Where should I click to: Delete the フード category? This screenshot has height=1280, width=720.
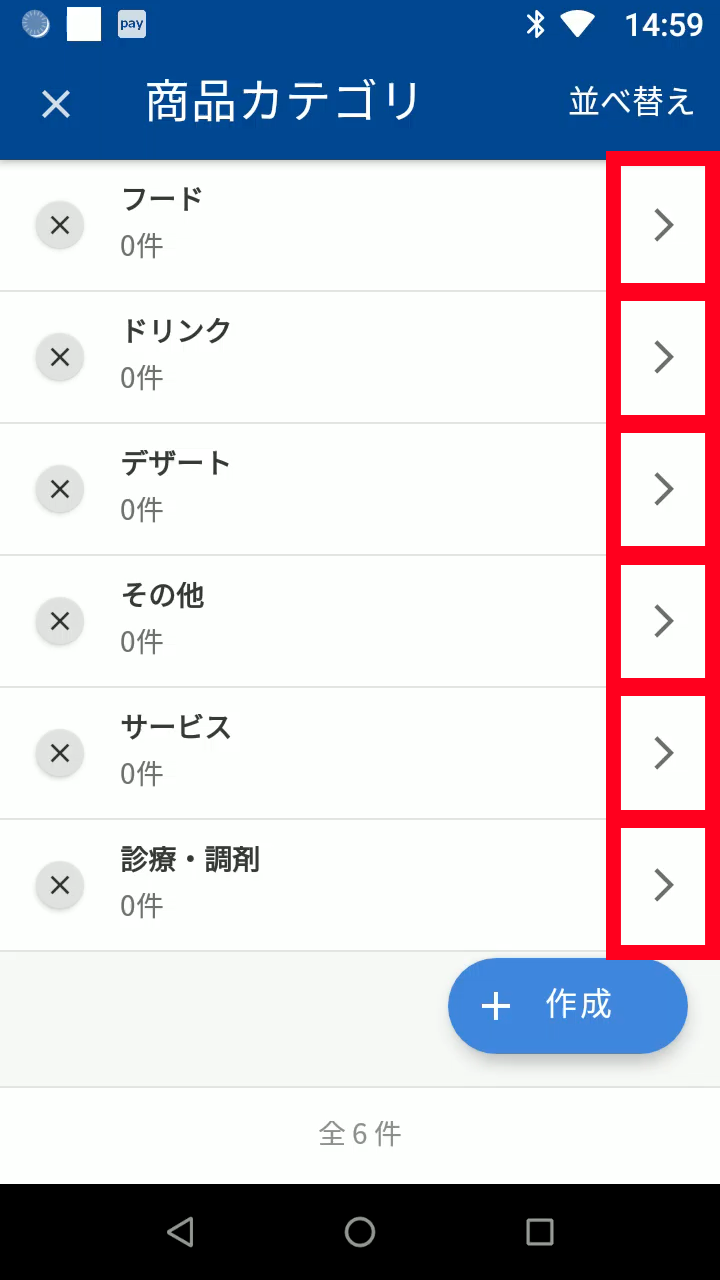point(60,225)
